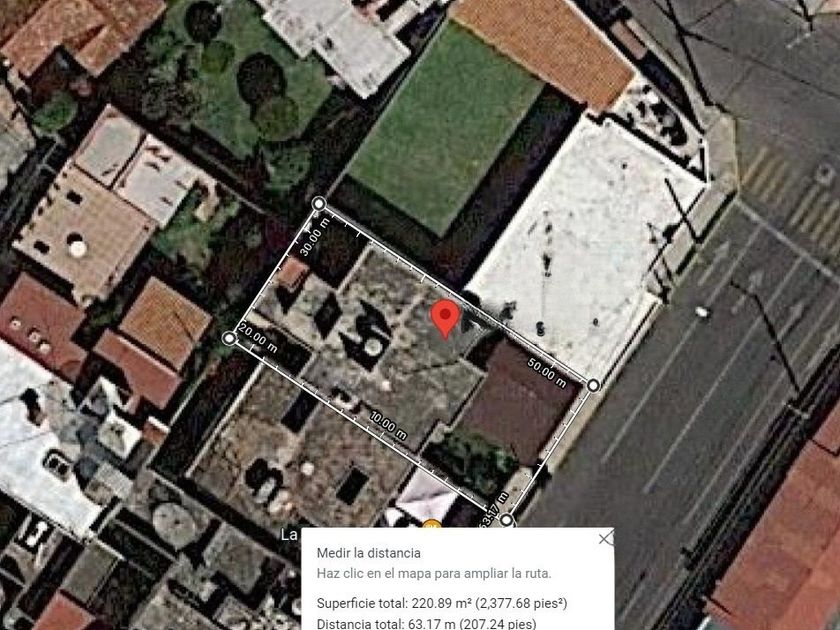Select the measurement point near 50.00 m
The height and width of the screenshot is (630, 840).
pyautogui.click(x=593, y=385)
